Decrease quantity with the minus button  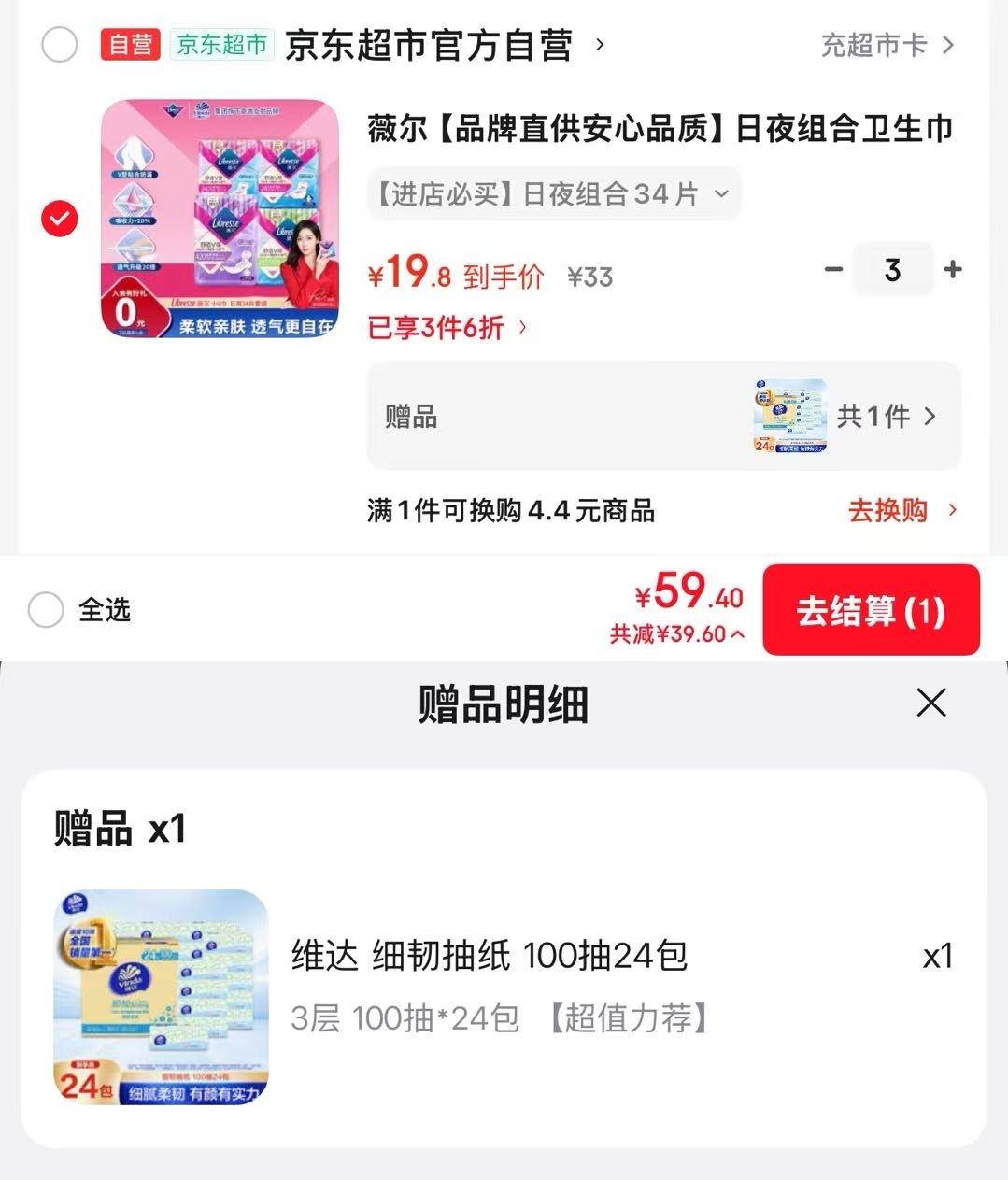click(x=833, y=270)
